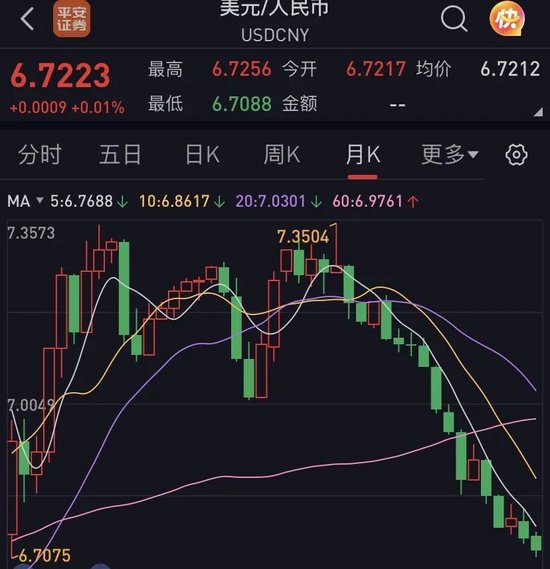This screenshot has width=550, height=569.
Task: Switch to the 分时 chart tab
Action: click(40, 155)
